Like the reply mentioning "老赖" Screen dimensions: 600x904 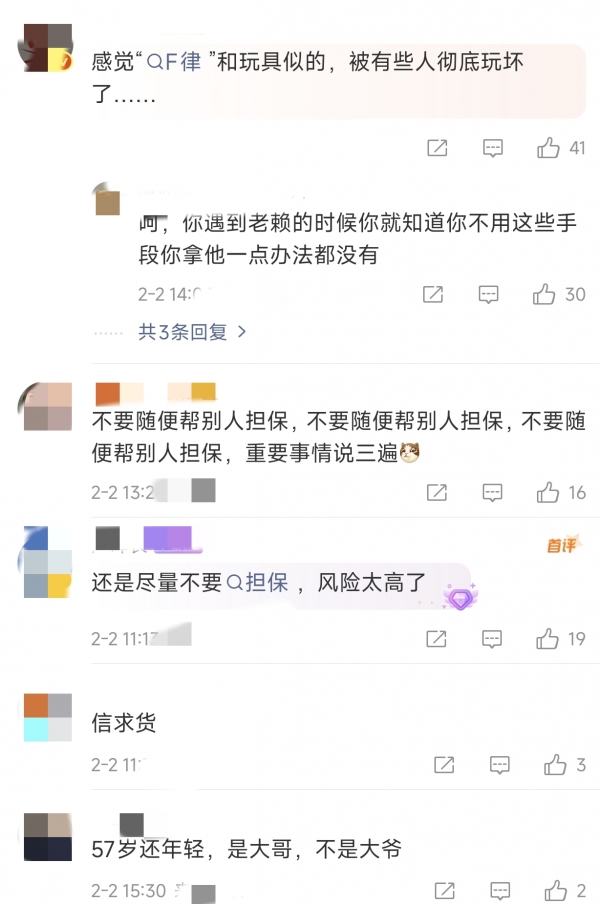click(544, 294)
